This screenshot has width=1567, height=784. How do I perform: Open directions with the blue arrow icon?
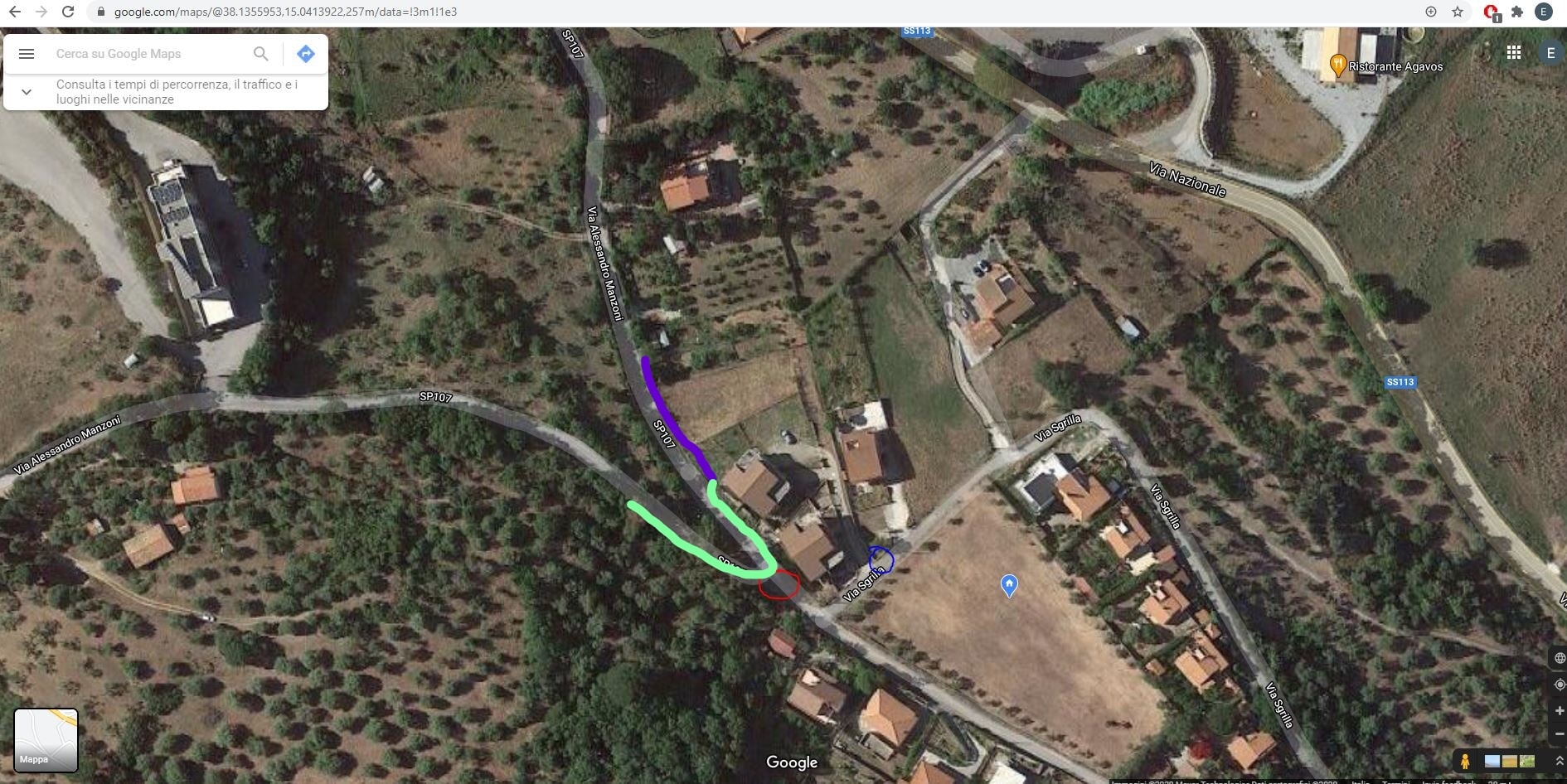tap(306, 54)
